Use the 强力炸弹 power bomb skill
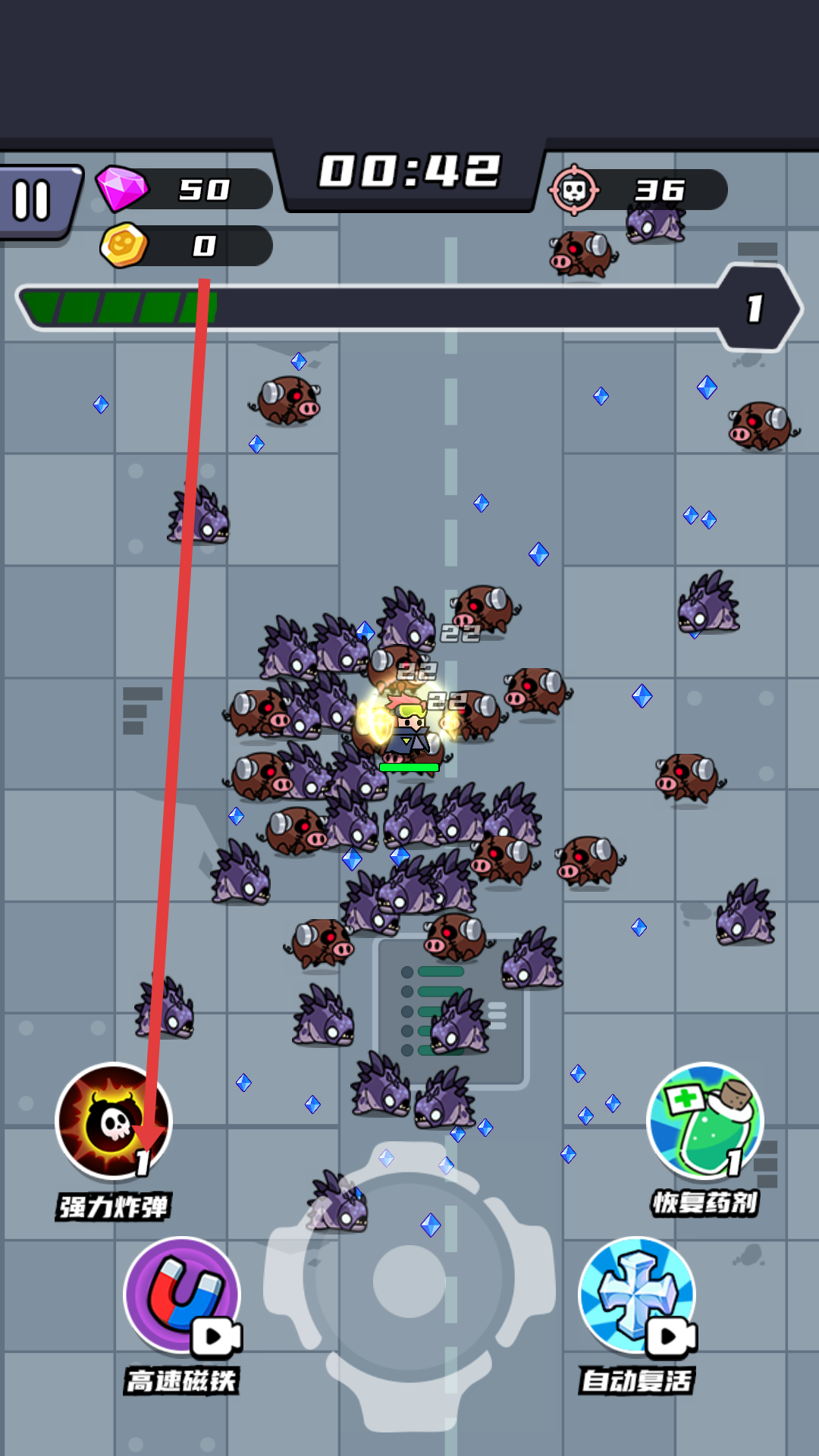This screenshot has width=819, height=1456. click(114, 1122)
